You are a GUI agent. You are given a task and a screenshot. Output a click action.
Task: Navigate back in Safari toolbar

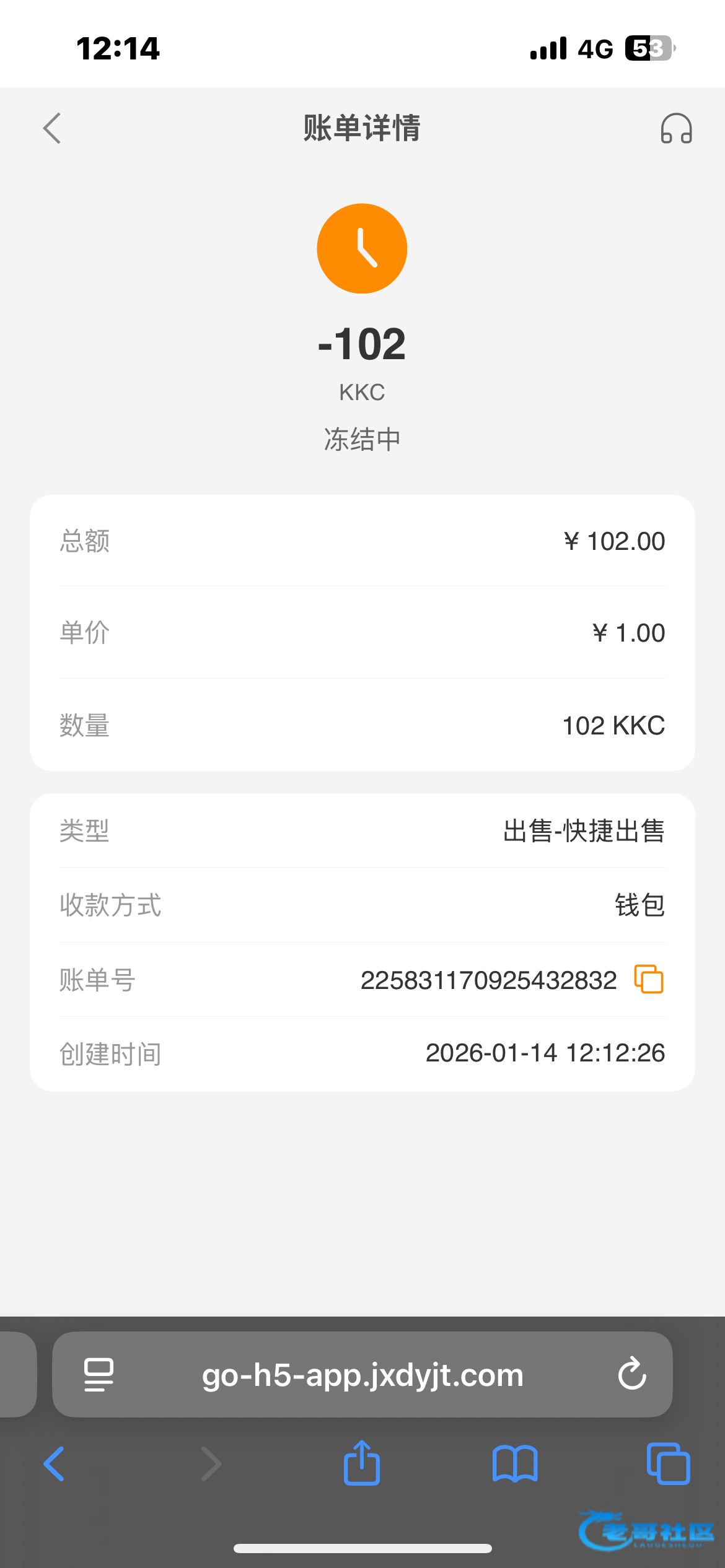pos(54,1464)
